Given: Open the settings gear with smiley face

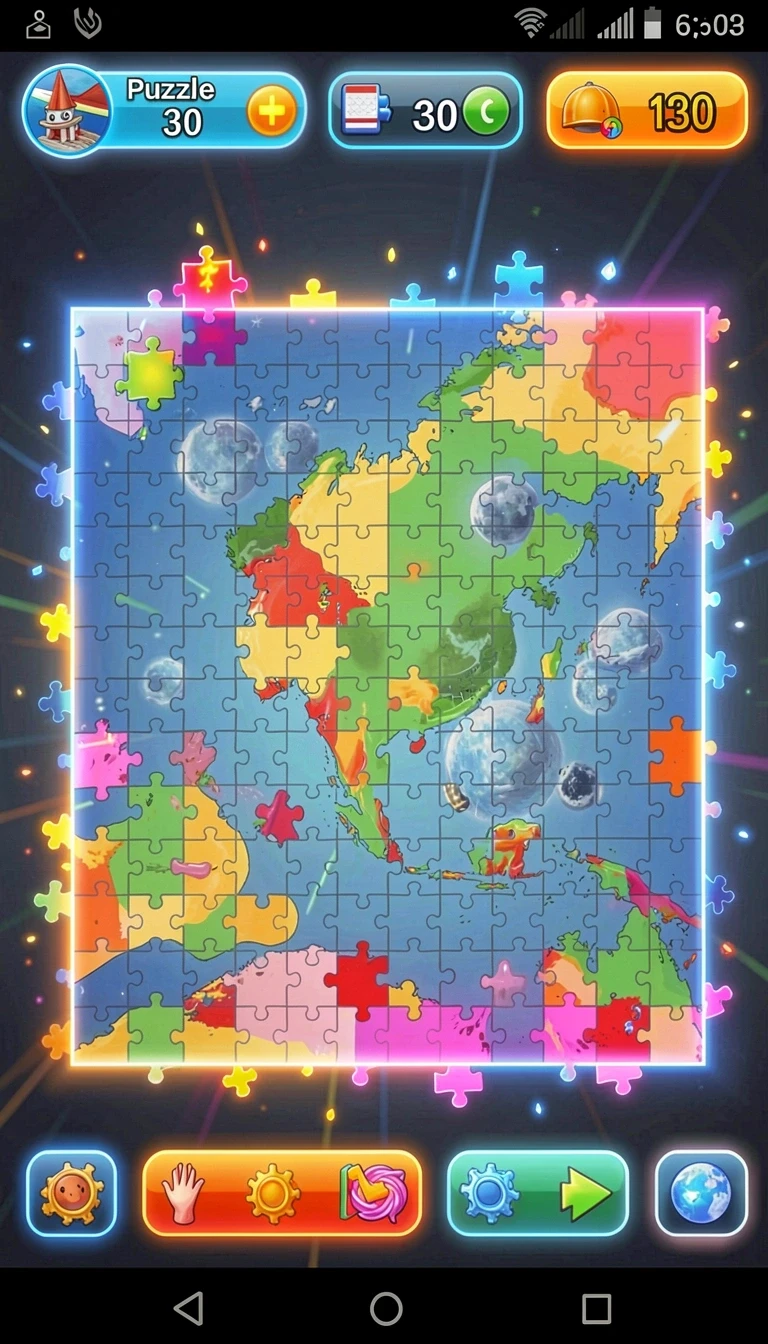Looking at the screenshot, I should 71,1193.
